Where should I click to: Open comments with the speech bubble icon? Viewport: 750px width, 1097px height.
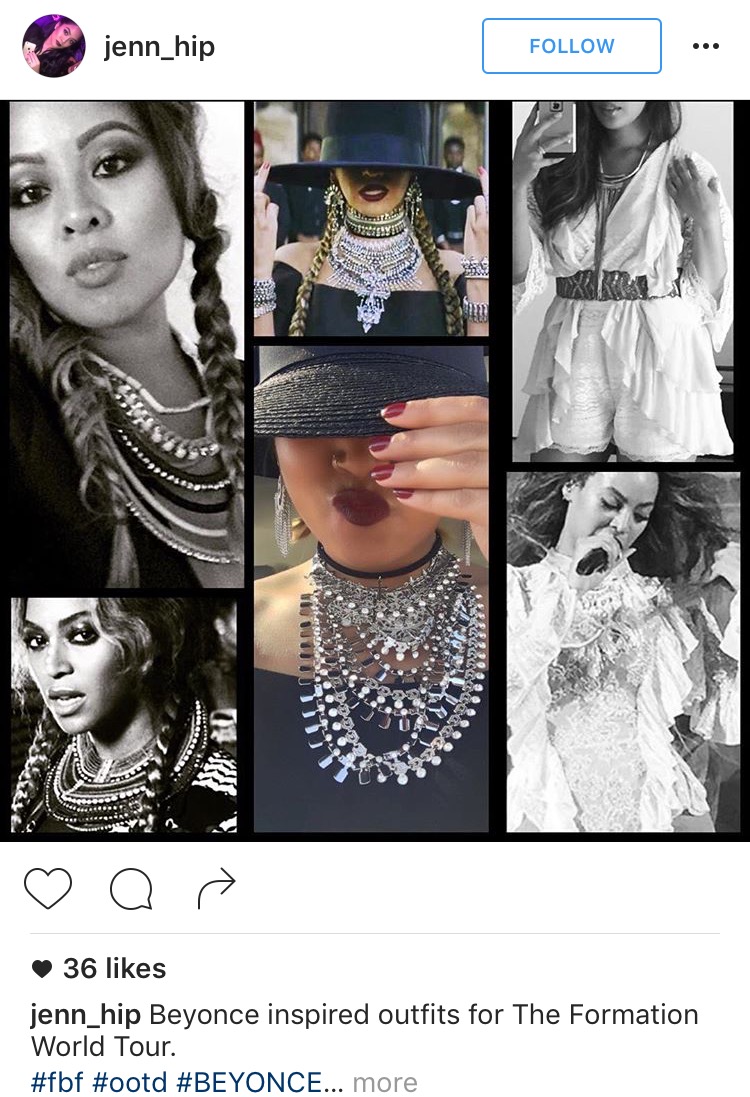131,888
